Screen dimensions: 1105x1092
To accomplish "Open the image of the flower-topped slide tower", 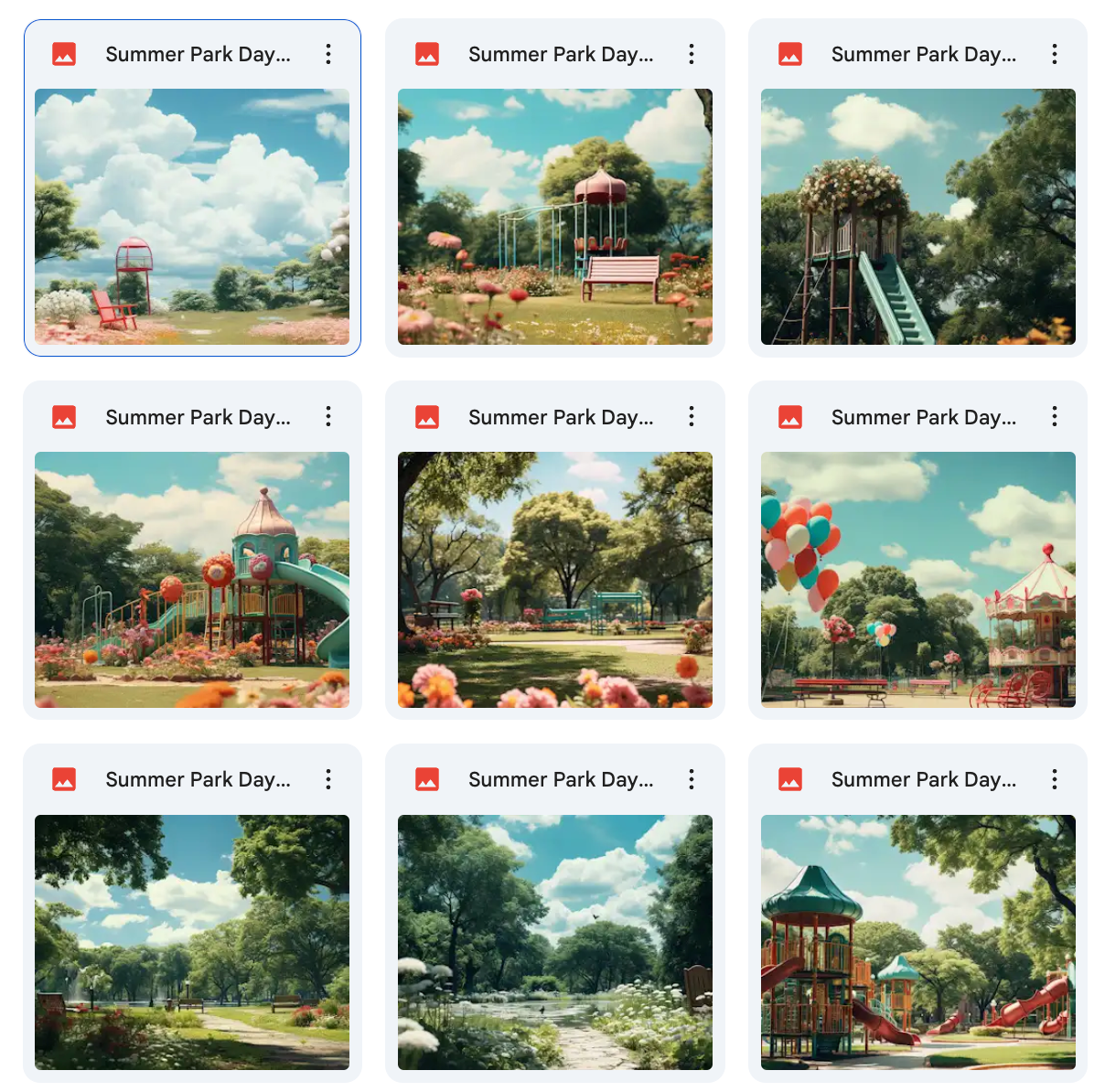I will point(917,217).
